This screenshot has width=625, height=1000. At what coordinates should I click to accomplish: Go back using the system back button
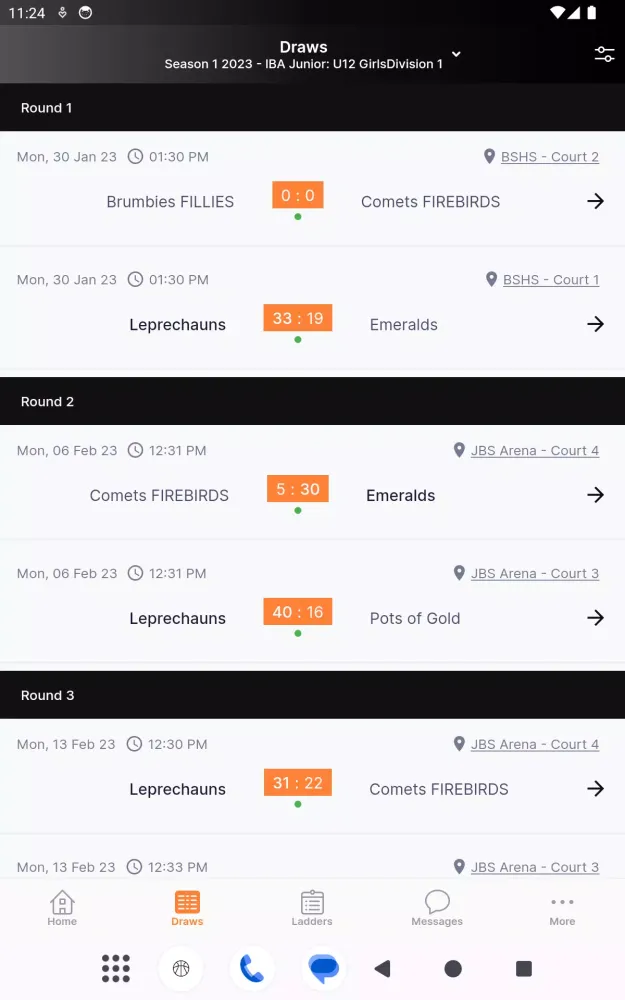point(382,968)
